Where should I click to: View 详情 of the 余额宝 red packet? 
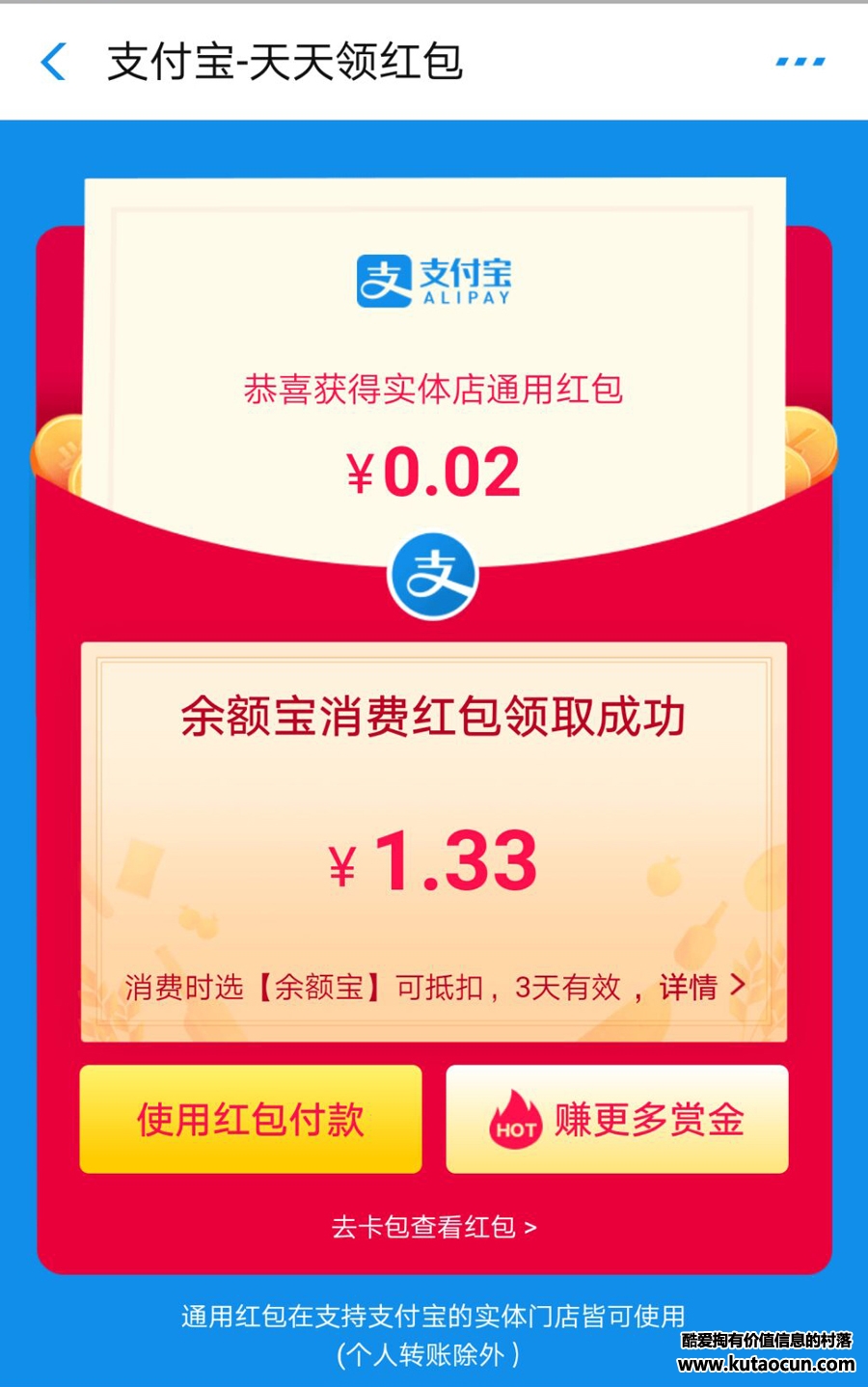pos(700,987)
